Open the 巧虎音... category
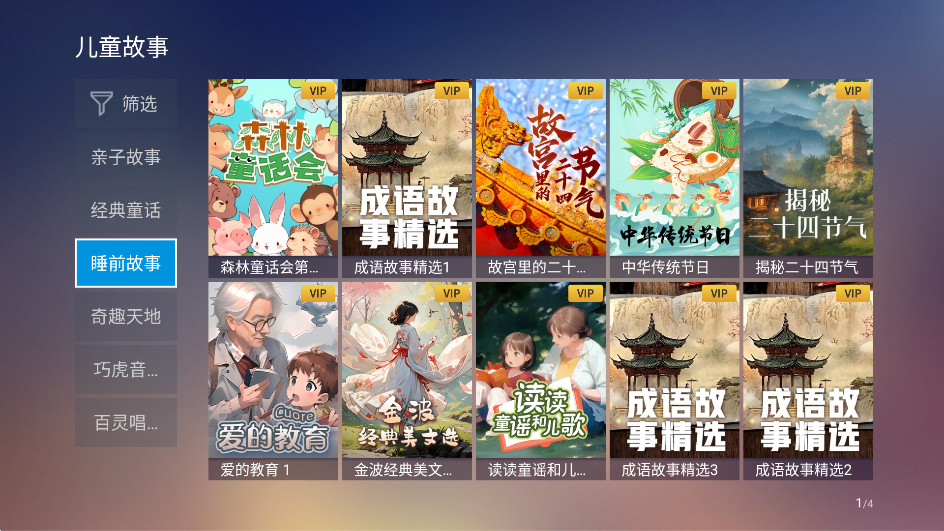The height and width of the screenshot is (531, 944). coord(126,370)
